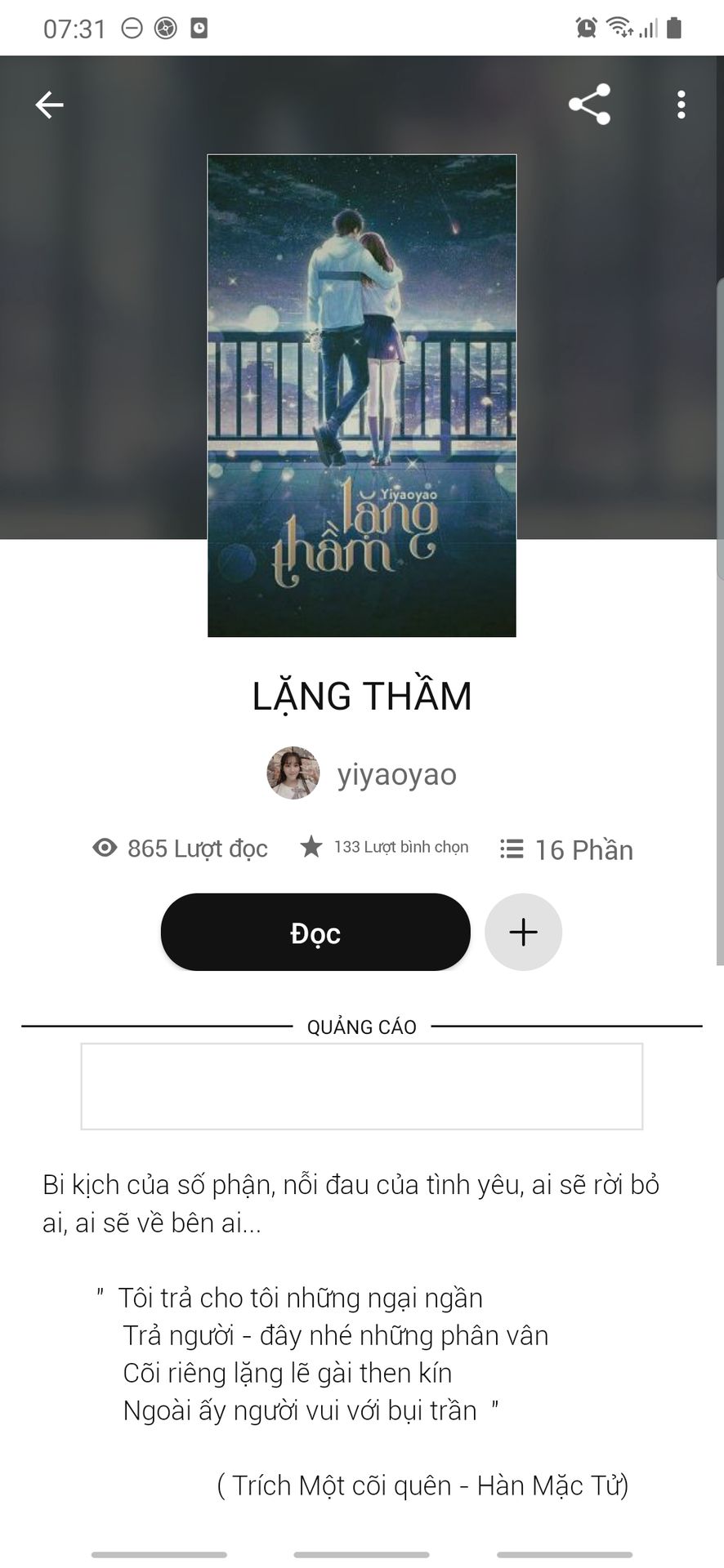Image resolution: width=724 pixels, height=1568 pixels.
Task: Open the three-dot overflow menu
Action: coord(681,105)
